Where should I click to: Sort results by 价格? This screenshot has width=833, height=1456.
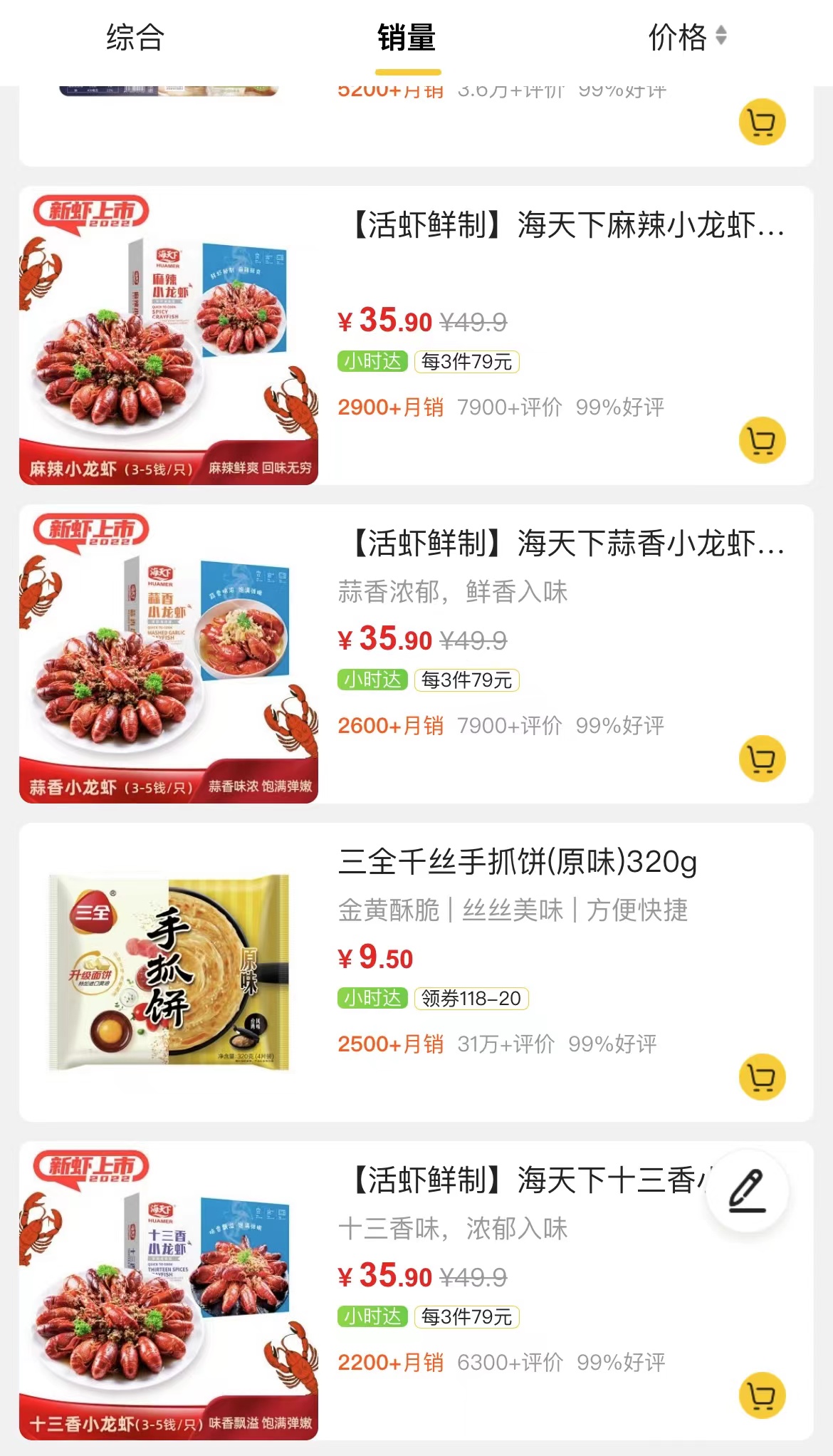(686, 38)
